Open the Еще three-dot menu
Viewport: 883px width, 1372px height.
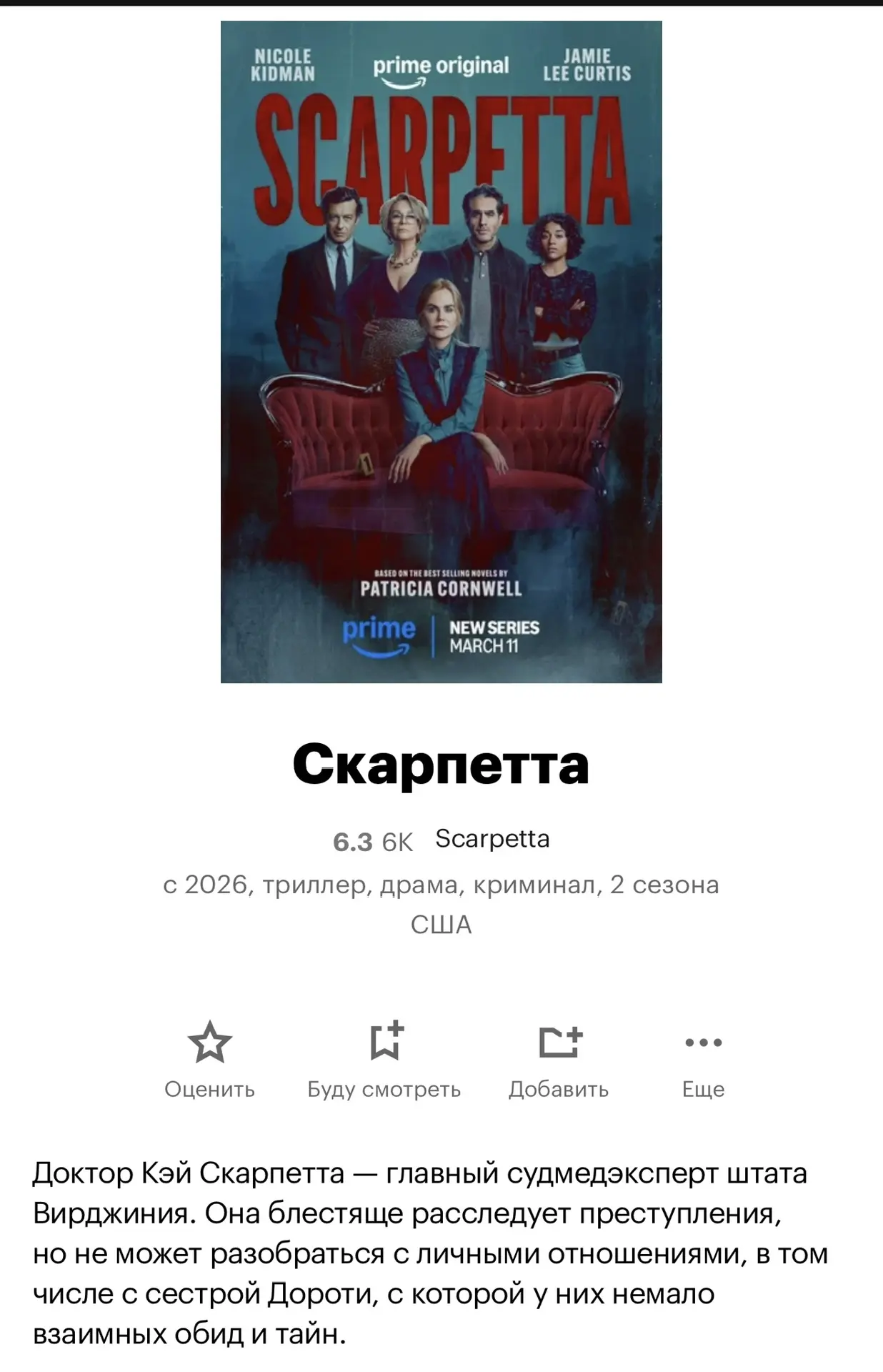tap(703, 1043)
